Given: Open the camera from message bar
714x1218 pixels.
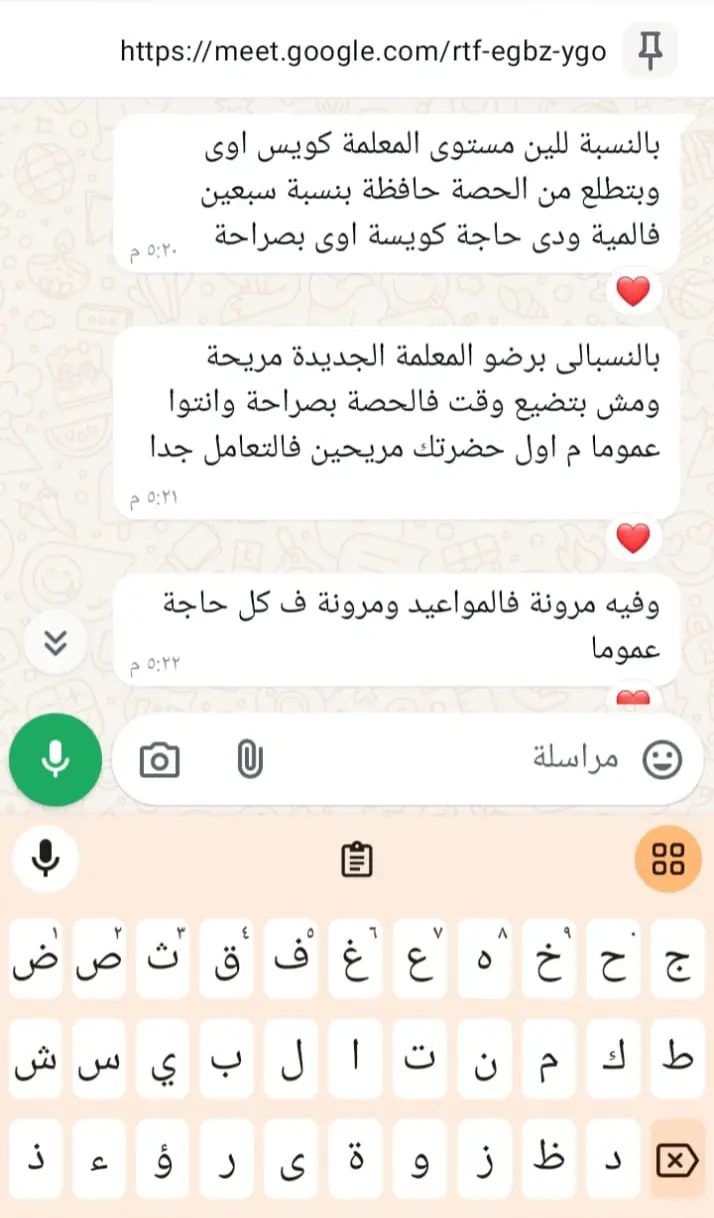Looking at the screenshot, I should 159,761.
